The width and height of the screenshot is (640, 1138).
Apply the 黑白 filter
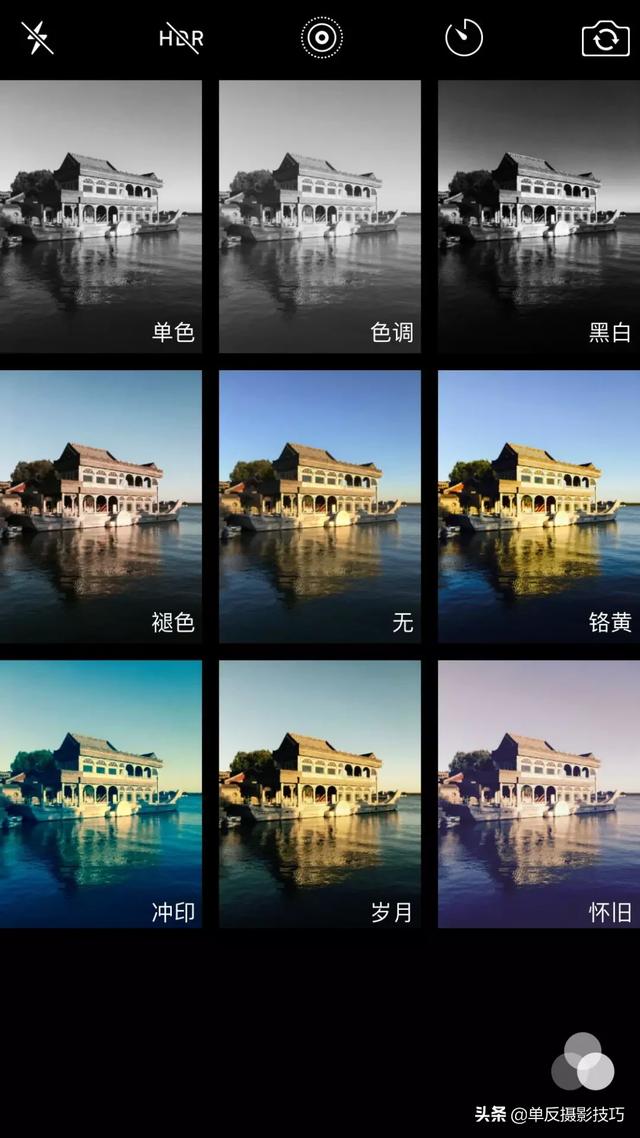pyautogui.click(x=539, y=216)
